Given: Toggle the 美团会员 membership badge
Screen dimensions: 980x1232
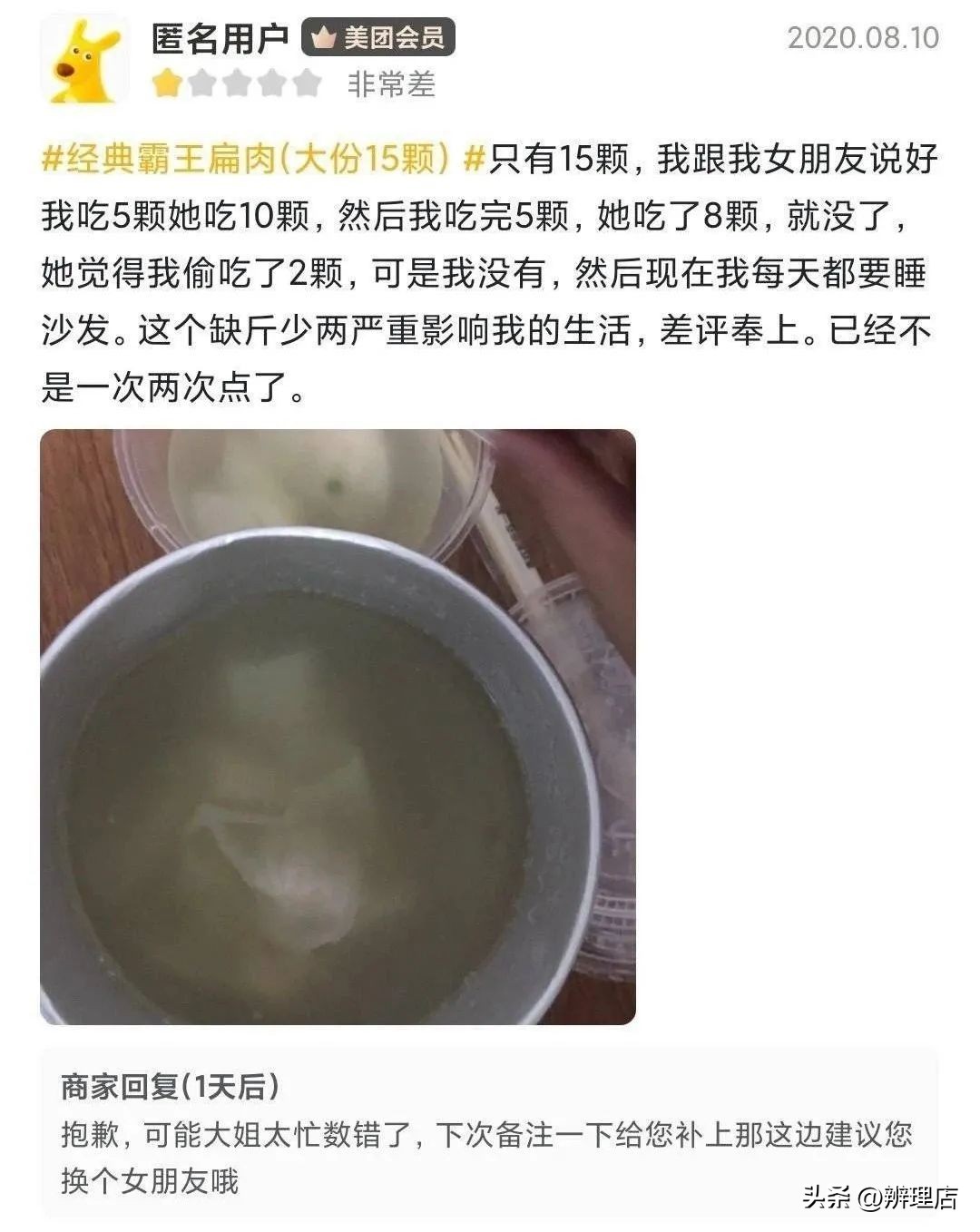Looking at the screenshot, I should point(377,37).
